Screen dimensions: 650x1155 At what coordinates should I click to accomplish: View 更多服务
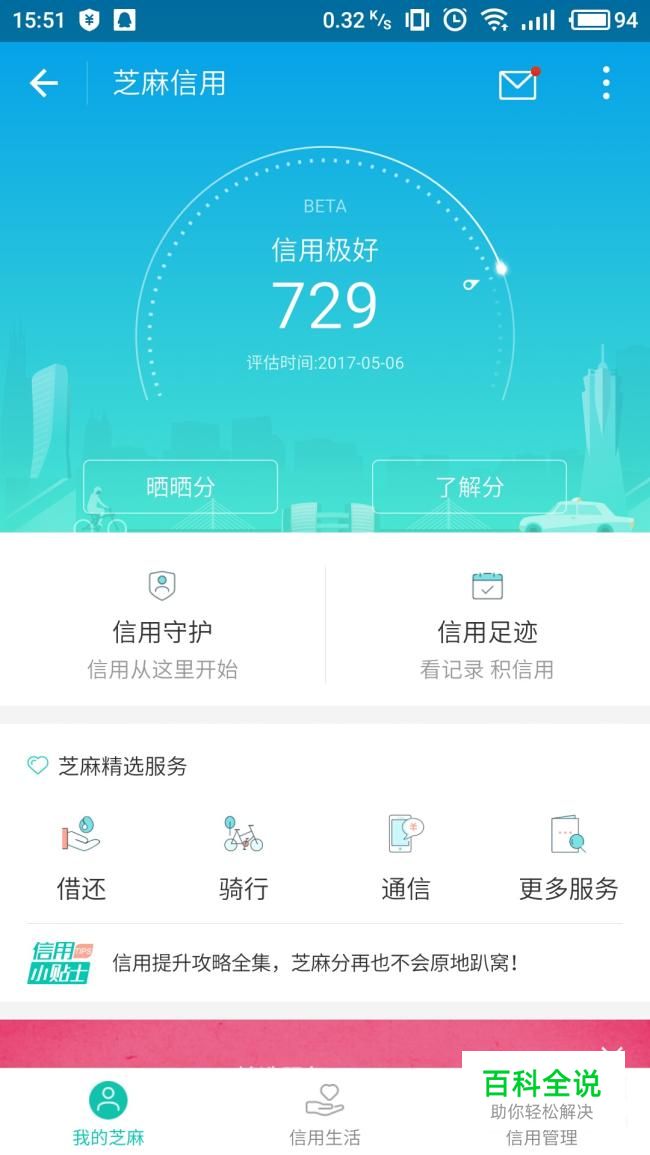coord(568,857)
